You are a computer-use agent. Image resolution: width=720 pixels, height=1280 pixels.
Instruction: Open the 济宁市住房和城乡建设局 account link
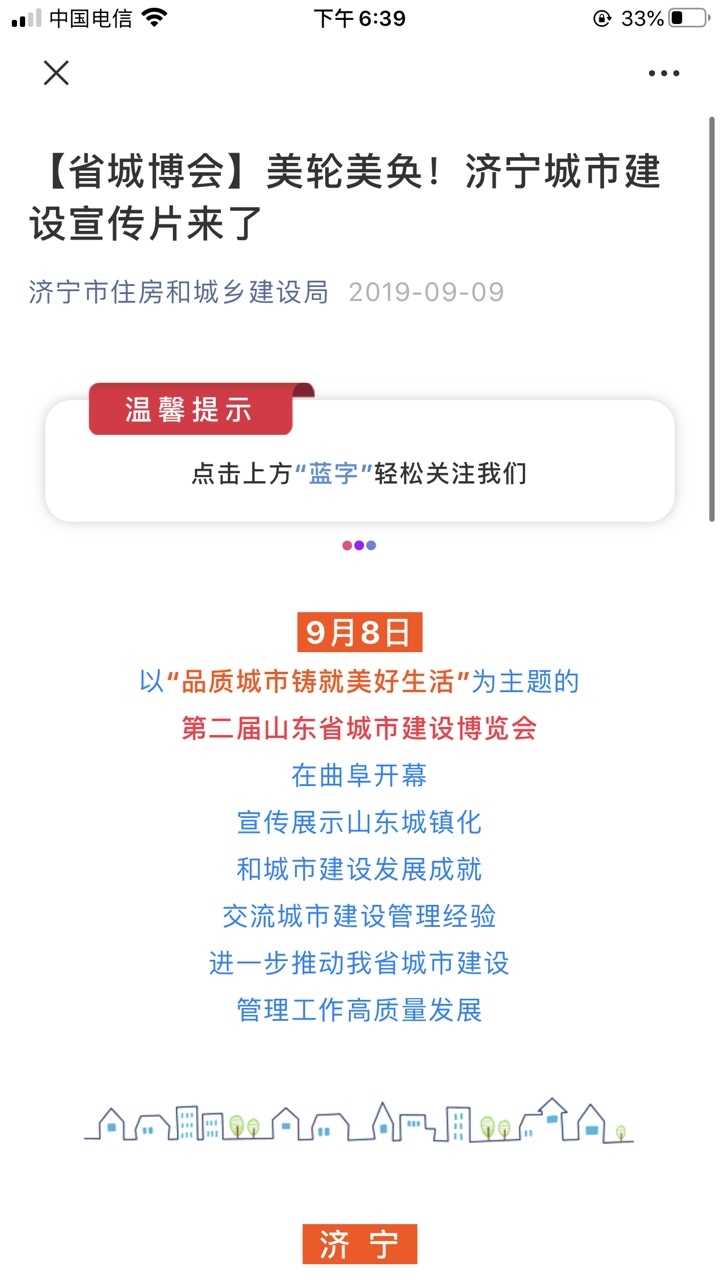tap(179, 292)
